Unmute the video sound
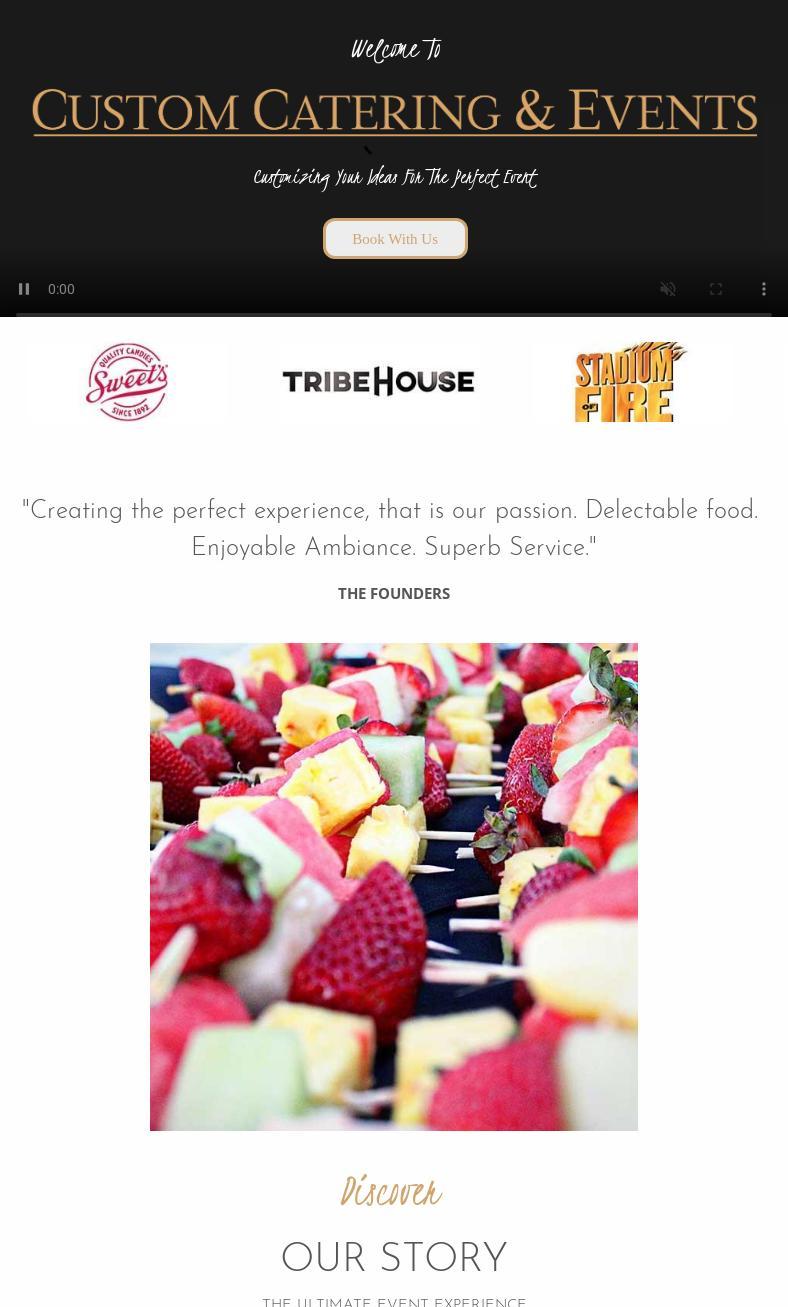This screenshot has width=788, height=1307. [x=668, y=289]
